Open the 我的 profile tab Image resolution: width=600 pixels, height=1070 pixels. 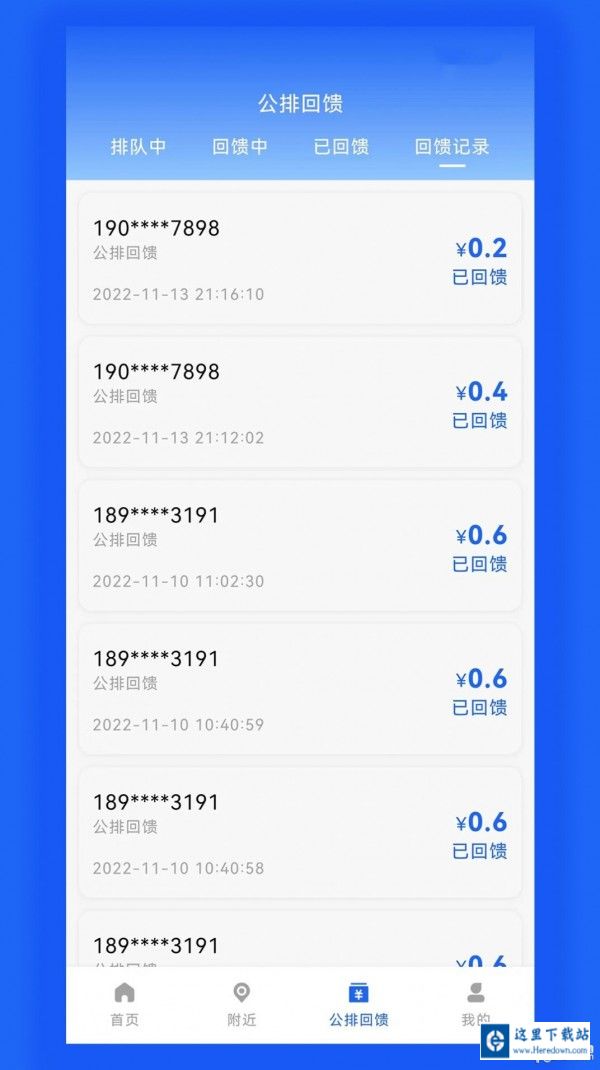coord(475,1004)
